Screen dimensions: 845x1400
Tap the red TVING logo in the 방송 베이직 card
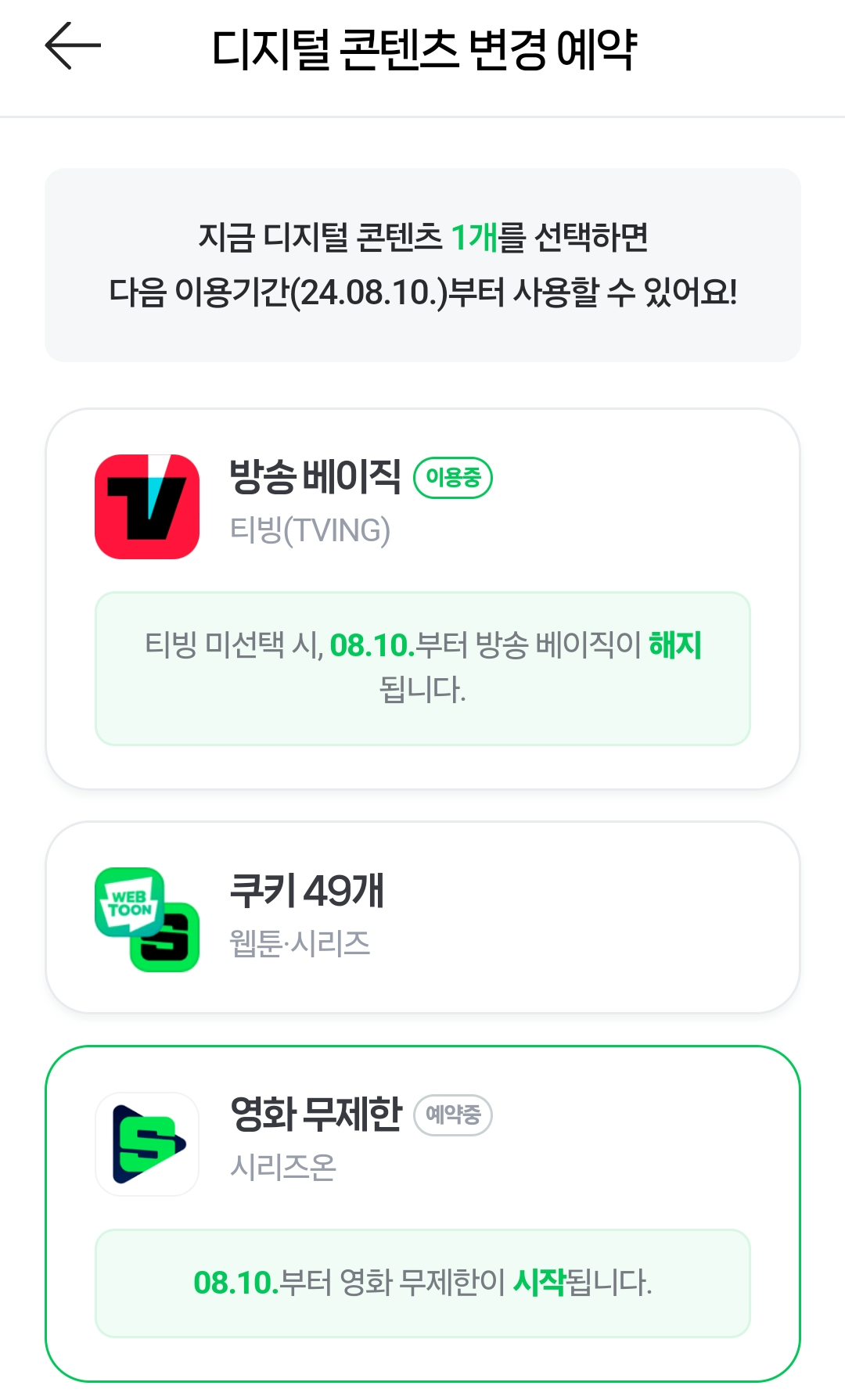point(146,504)
